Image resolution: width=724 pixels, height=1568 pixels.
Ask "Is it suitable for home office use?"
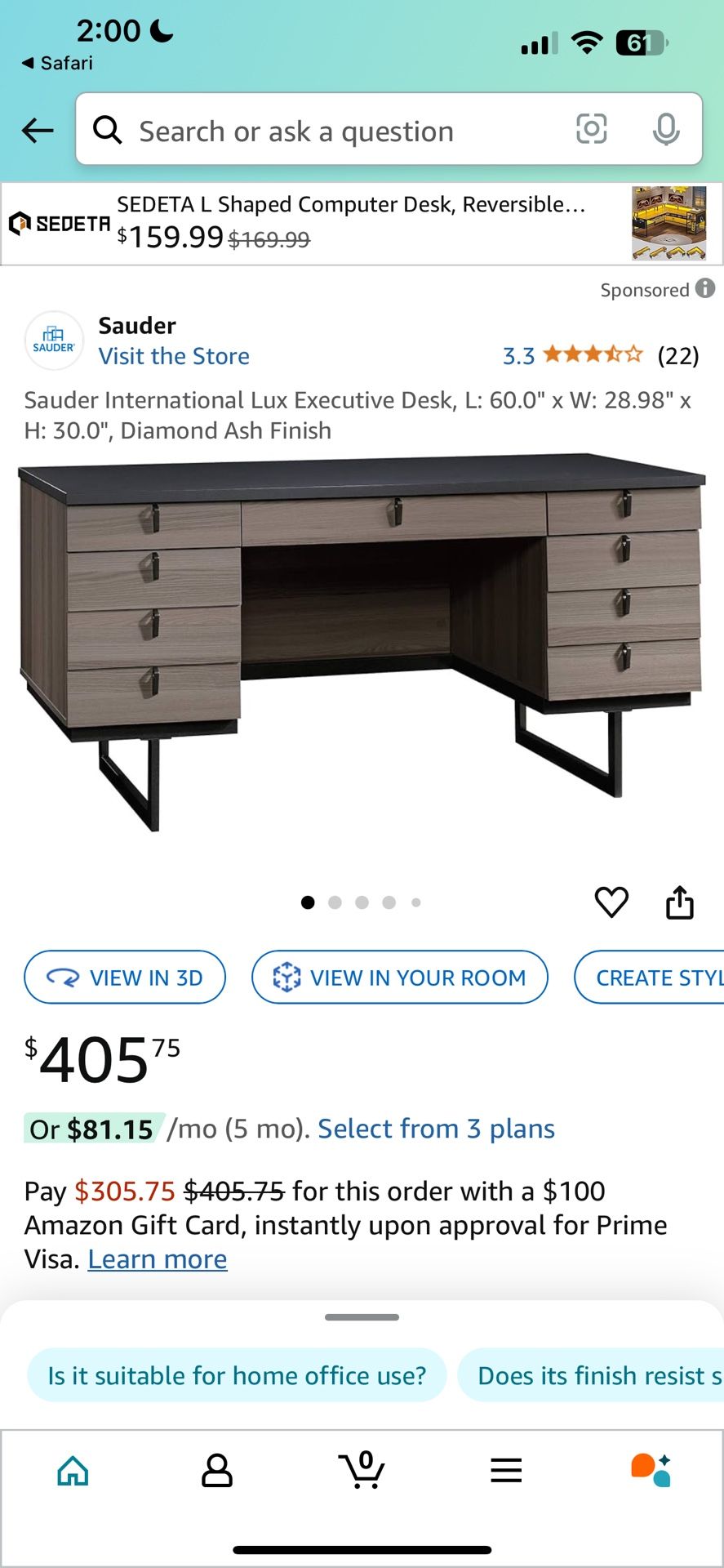tap(237, 1375)
